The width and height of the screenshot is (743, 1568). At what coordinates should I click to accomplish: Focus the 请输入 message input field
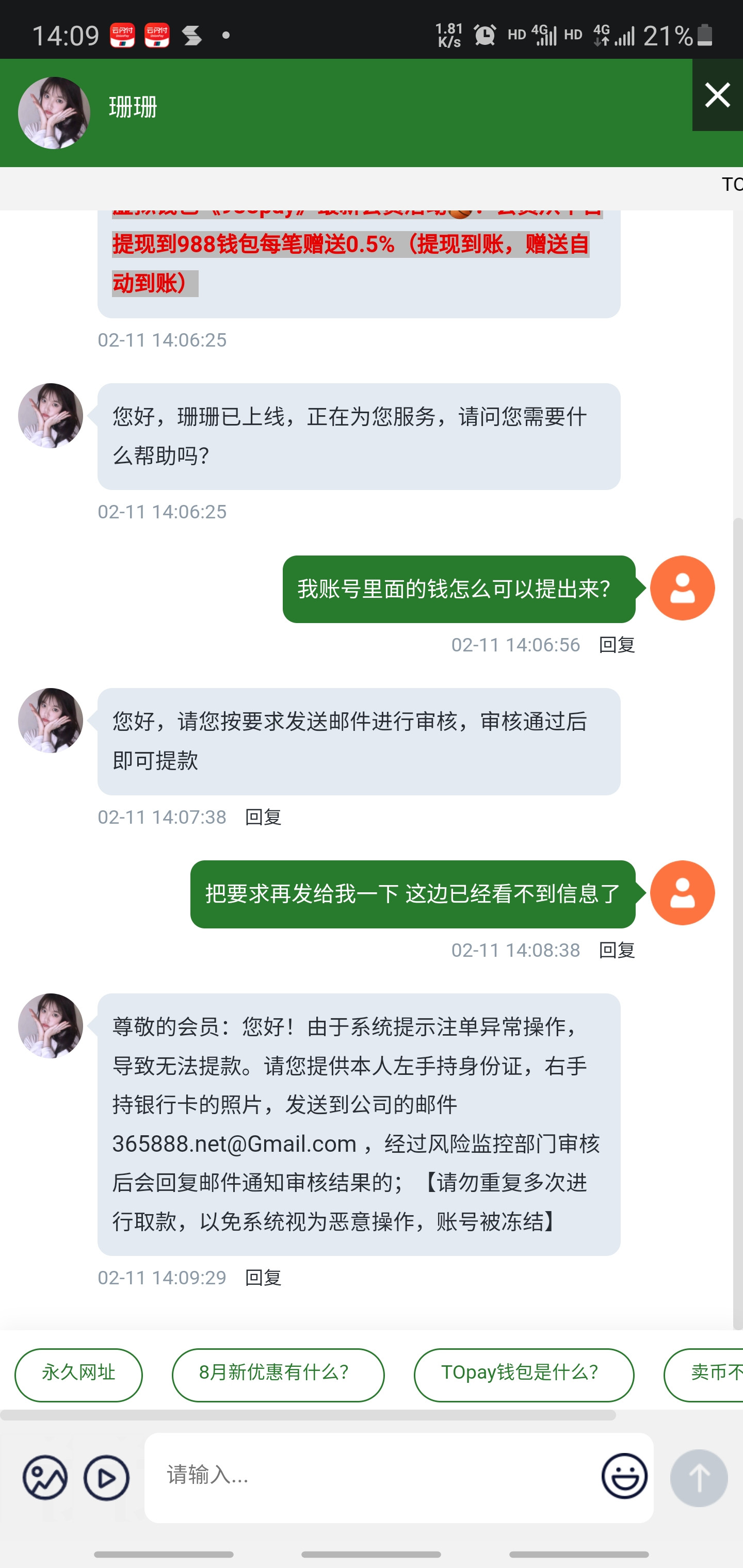(x=372, y=1476)
